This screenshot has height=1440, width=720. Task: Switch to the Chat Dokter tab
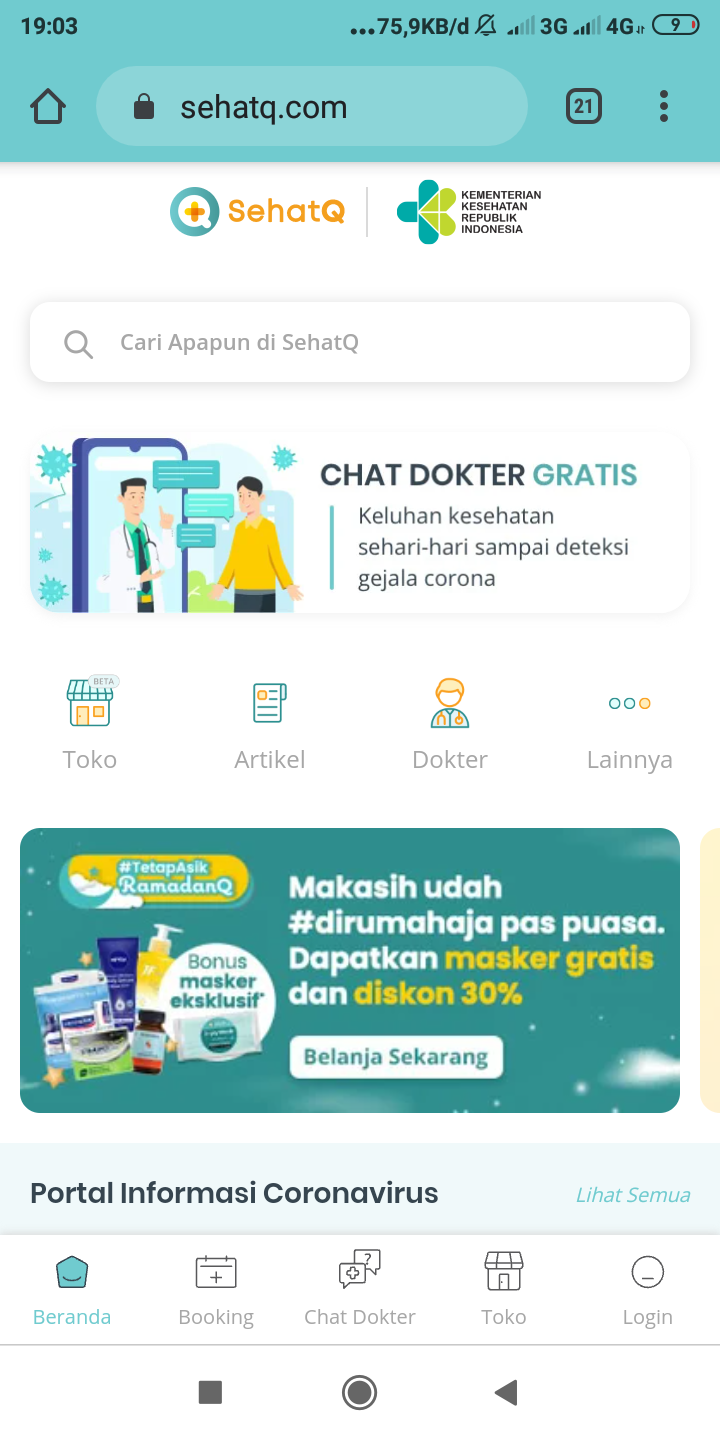click(x=360, y=1290)
